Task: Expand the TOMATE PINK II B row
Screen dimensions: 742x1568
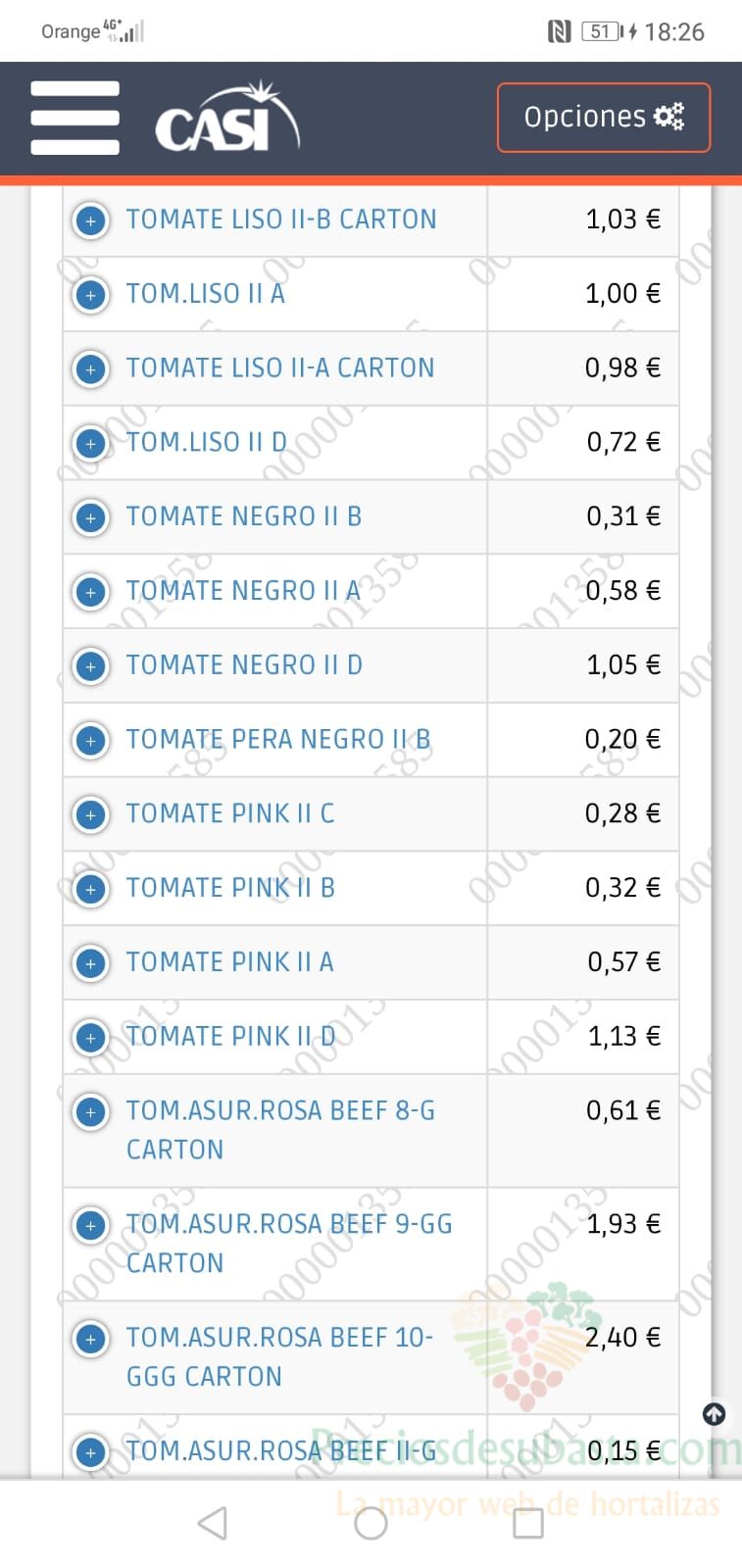Action: [x=91, y=889]
